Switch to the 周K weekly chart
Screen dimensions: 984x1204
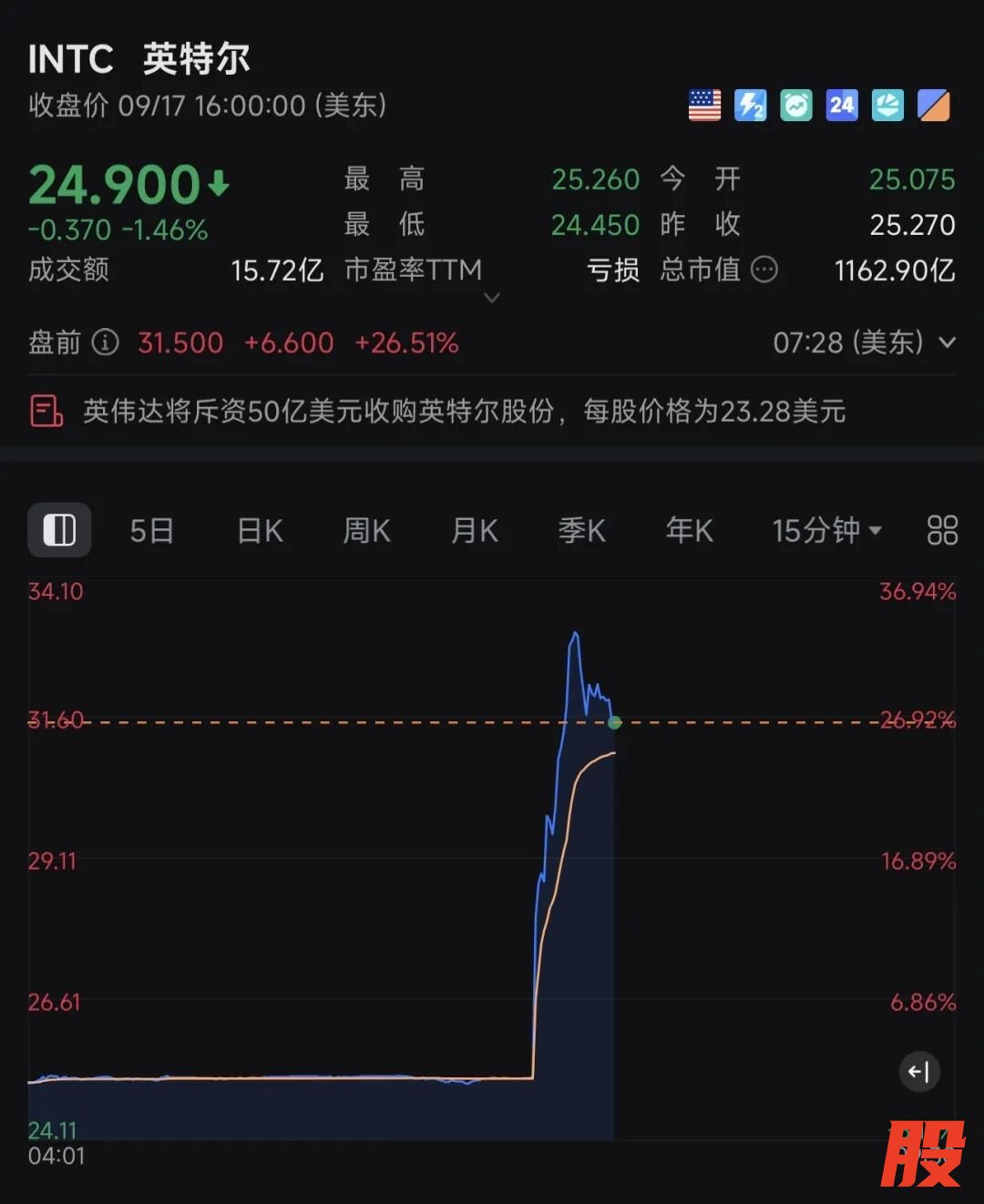(366, 530)
